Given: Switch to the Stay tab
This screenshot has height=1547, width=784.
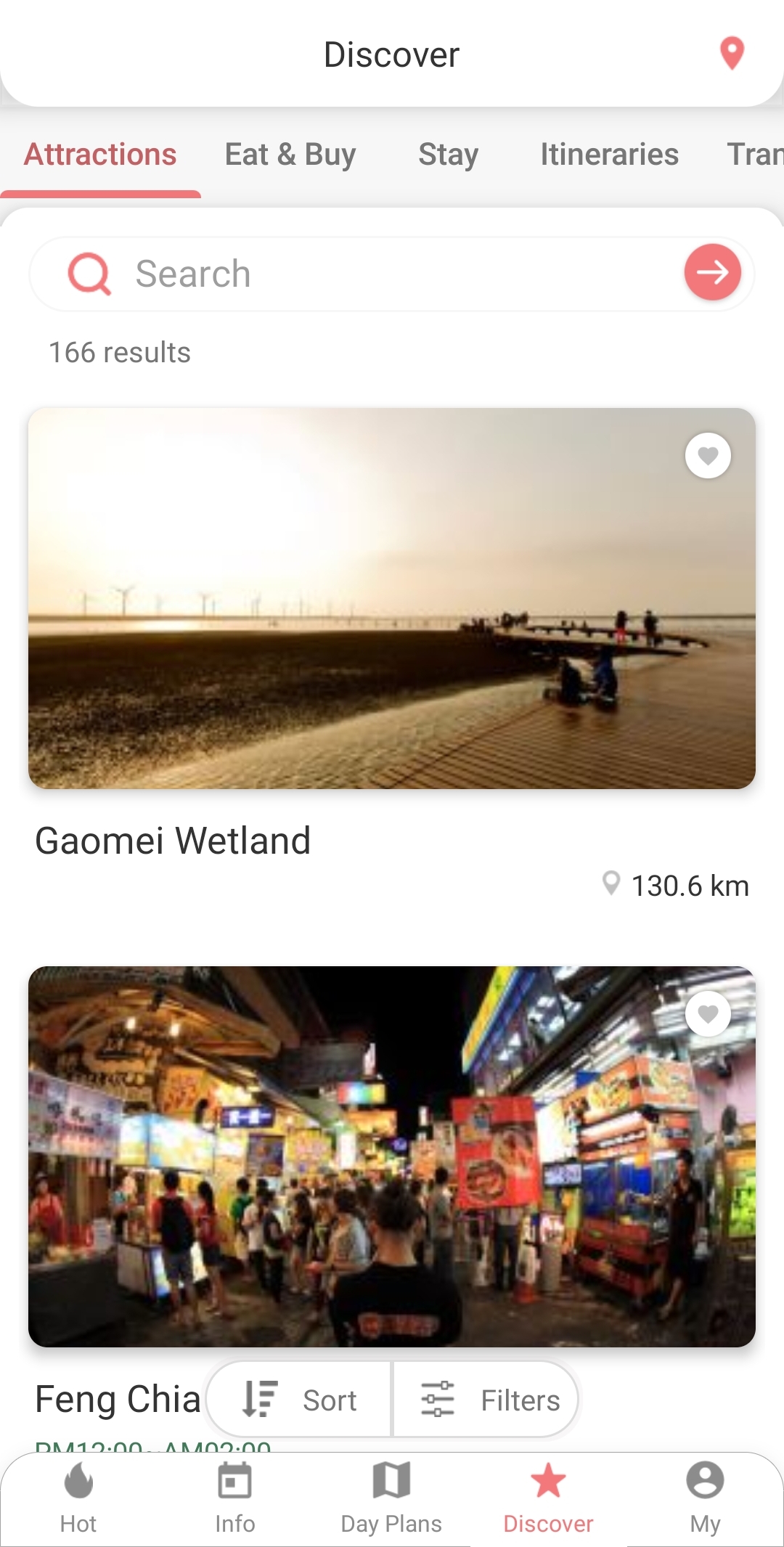Looking at the screenshot, I should [x=448, y=155].
